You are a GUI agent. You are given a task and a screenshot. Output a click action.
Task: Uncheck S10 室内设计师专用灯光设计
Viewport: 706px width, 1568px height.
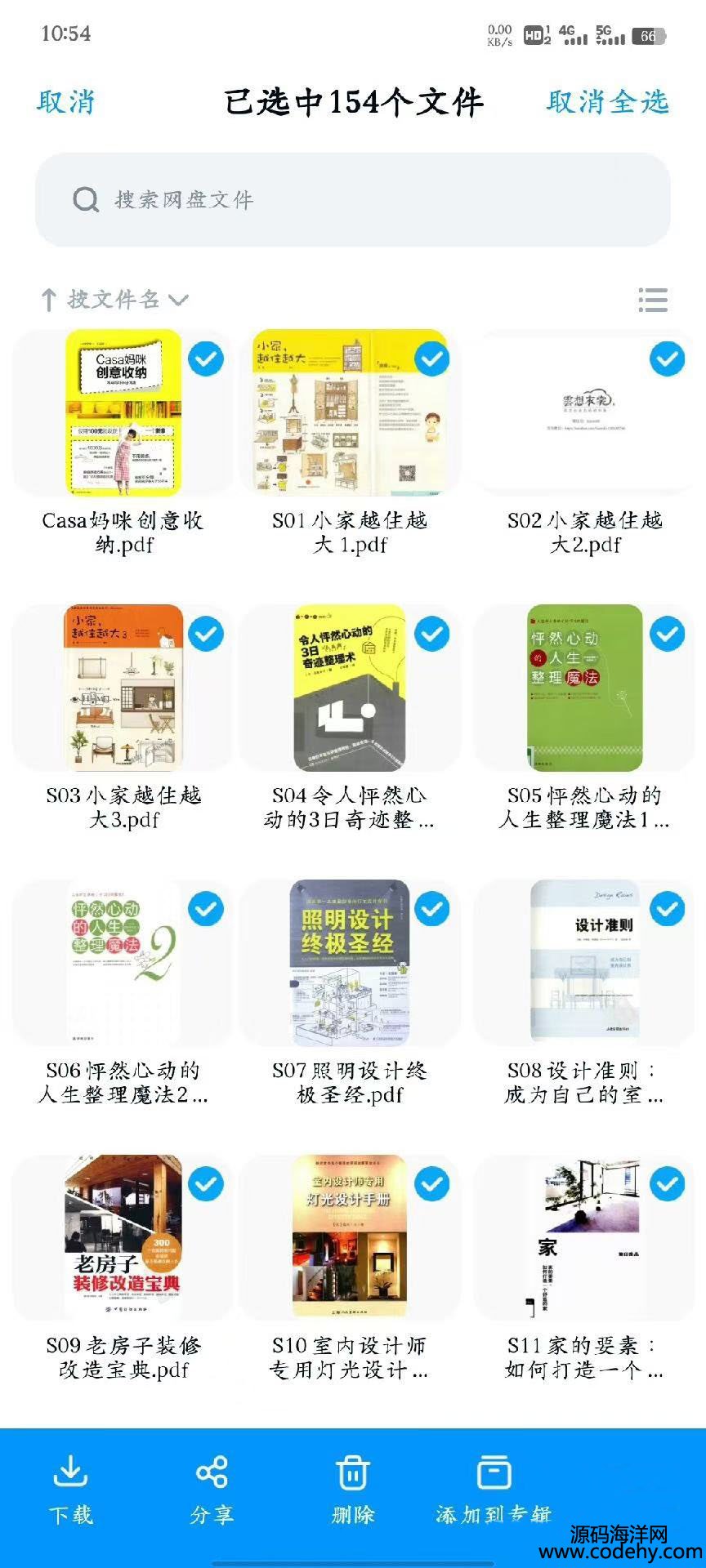coord(432,1184)
